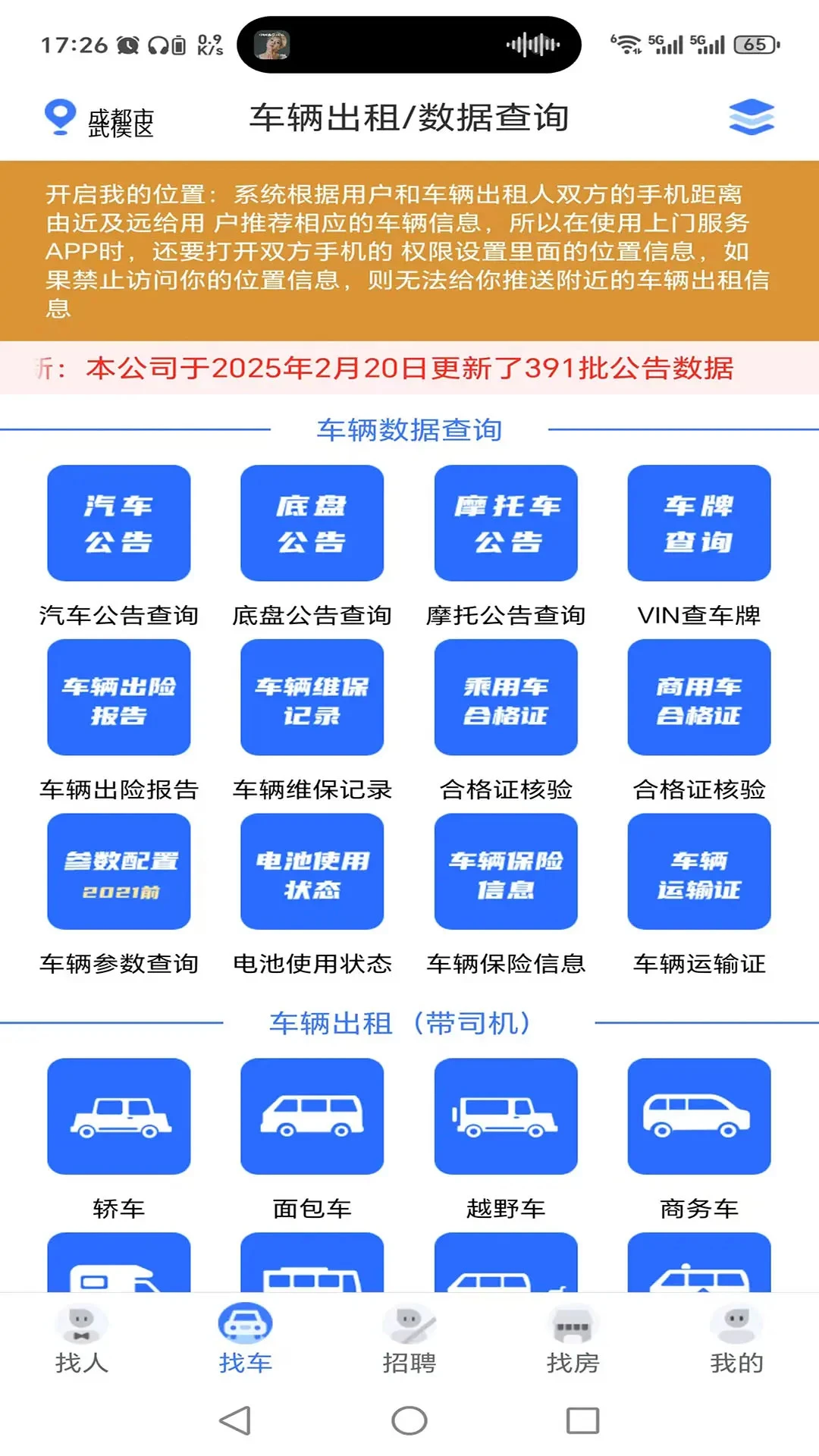Screen dimensions: 819x1456
Task: Open 车辆维保记录 maintenance records
Action: point(312,698)
